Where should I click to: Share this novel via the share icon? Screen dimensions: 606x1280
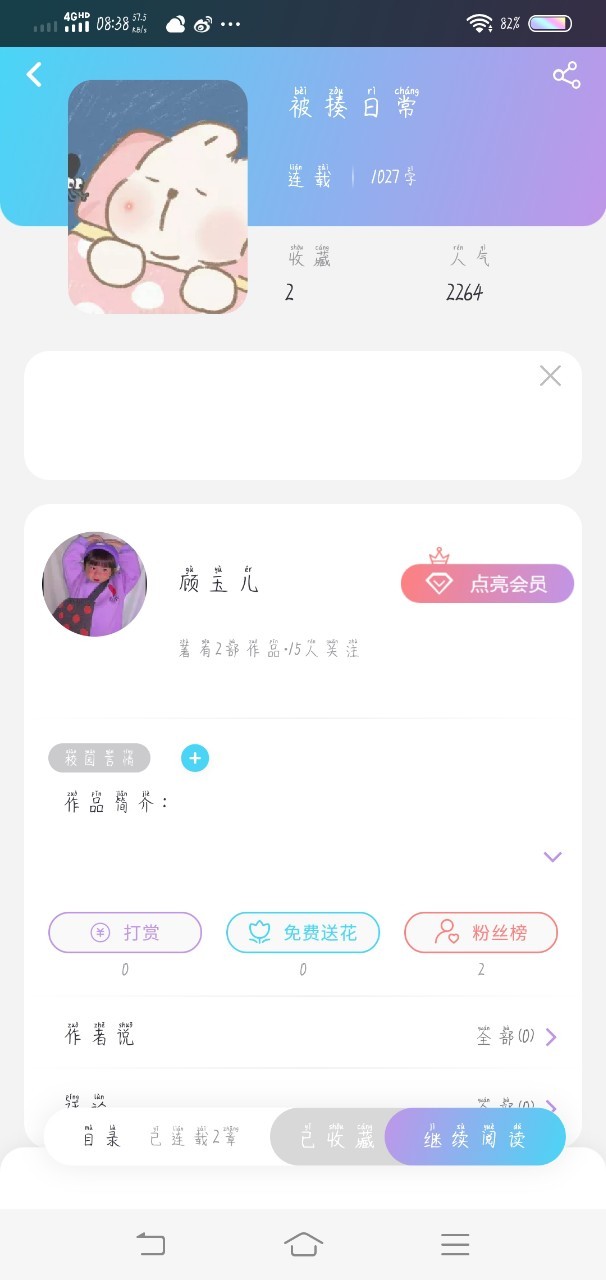[x=566, y=75]
